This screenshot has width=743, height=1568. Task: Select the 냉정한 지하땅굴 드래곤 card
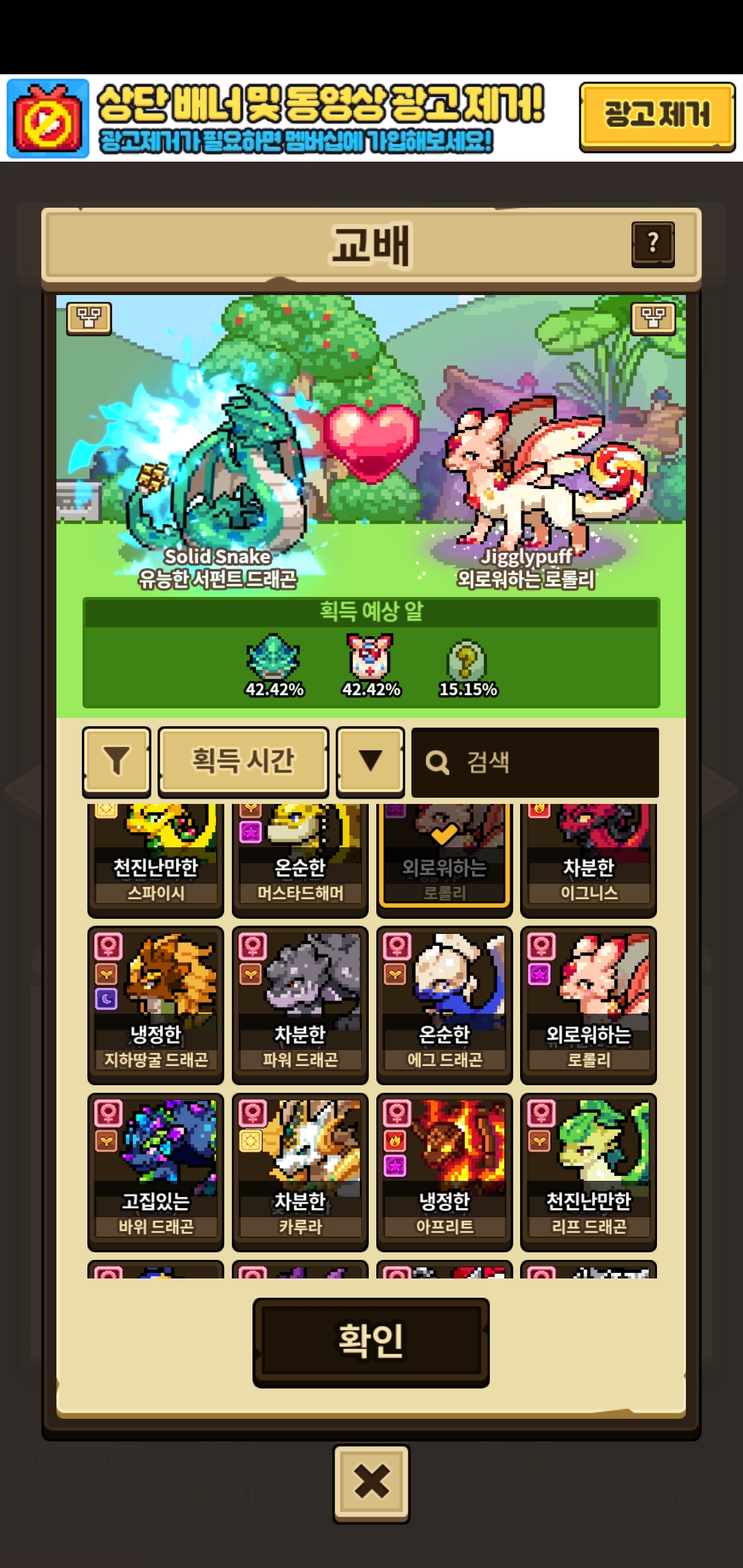[x=155, y=1004]
